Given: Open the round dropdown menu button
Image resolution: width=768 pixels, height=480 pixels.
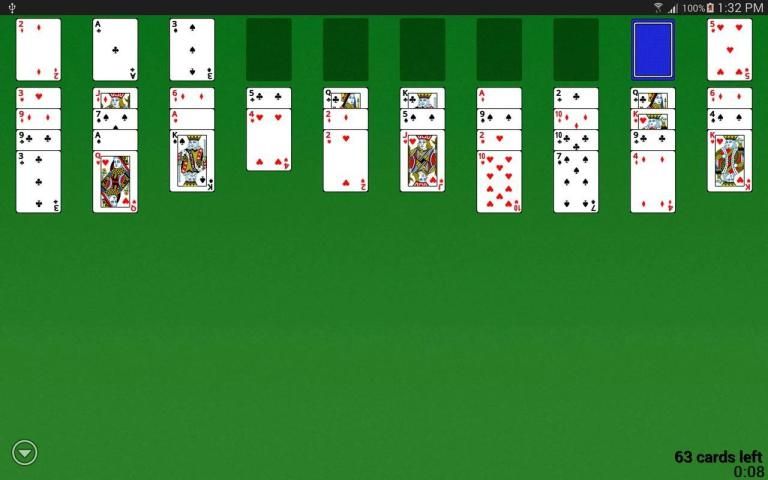Looking at the screenshot, I should (24, 453).
